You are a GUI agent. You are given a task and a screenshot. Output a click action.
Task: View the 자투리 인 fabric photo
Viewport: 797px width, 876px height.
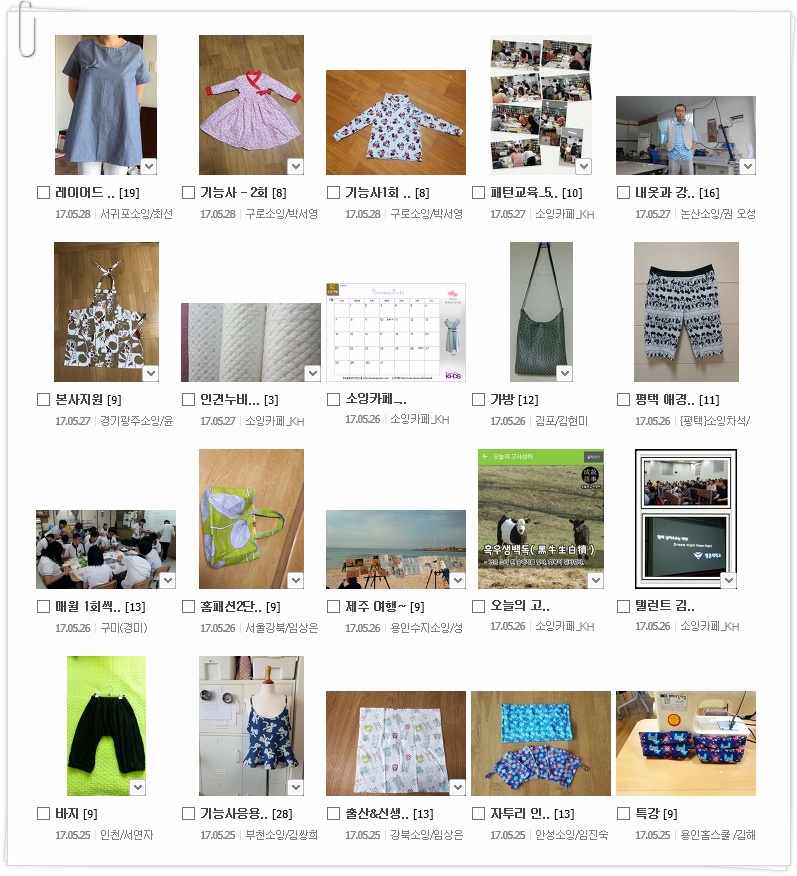(540, 742)
